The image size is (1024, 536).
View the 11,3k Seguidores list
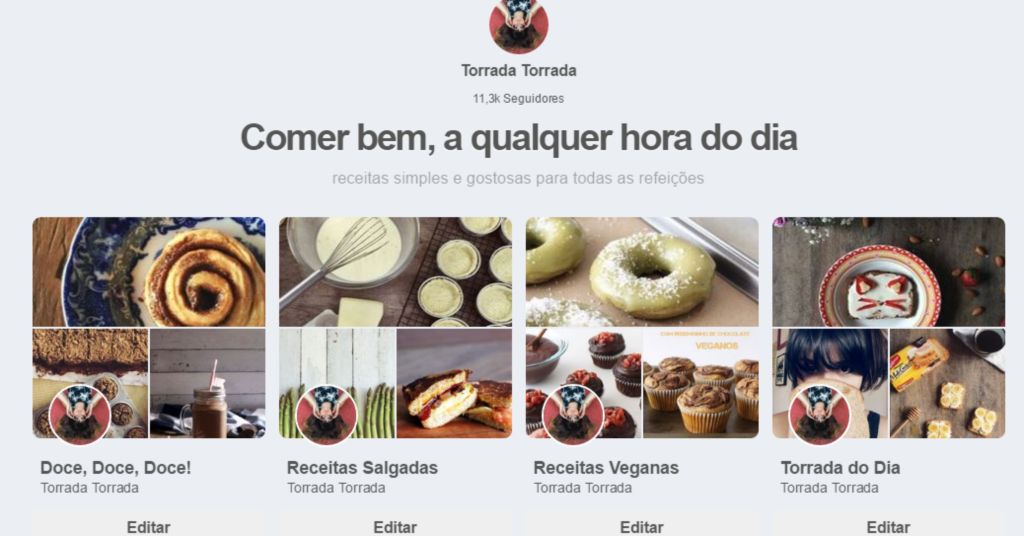518,99
